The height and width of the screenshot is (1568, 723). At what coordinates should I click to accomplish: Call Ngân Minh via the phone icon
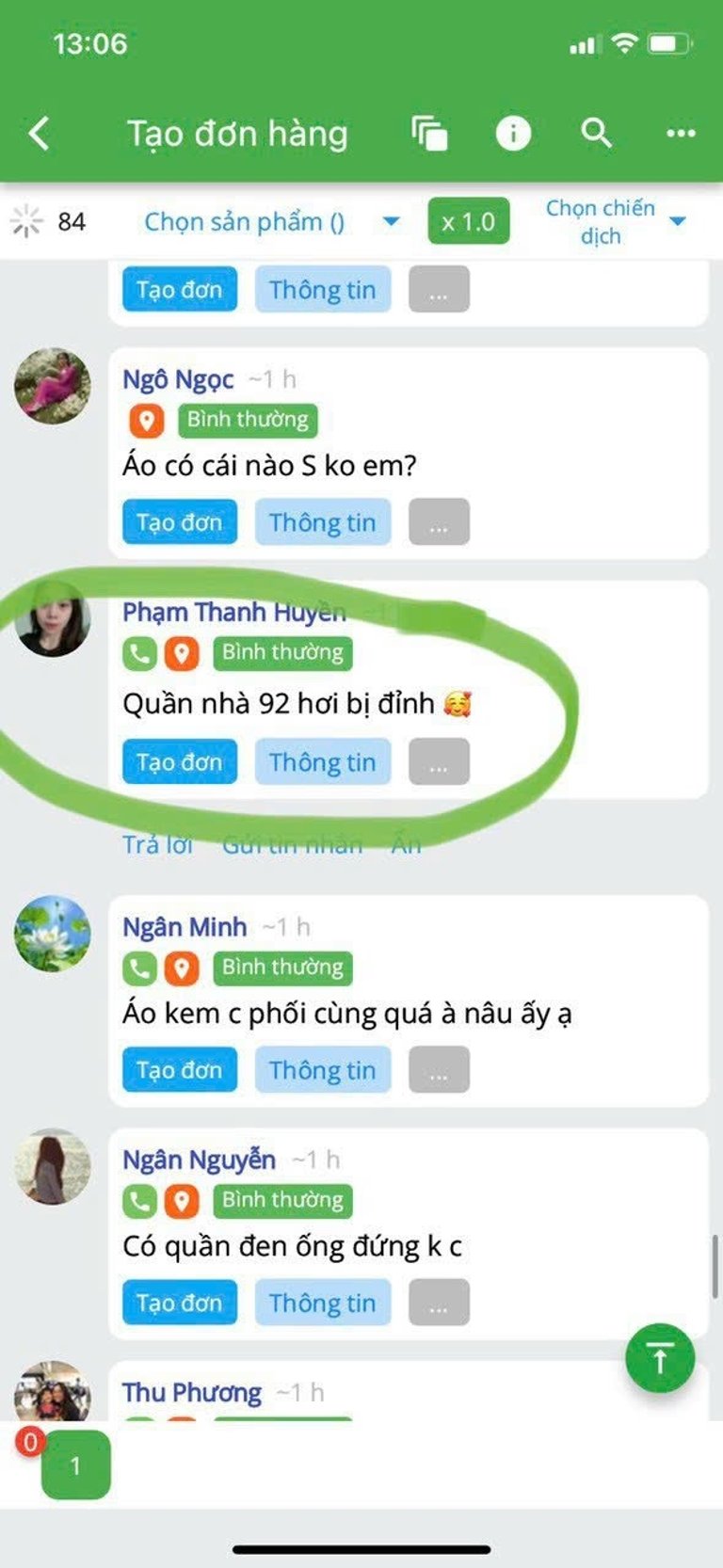139,968
